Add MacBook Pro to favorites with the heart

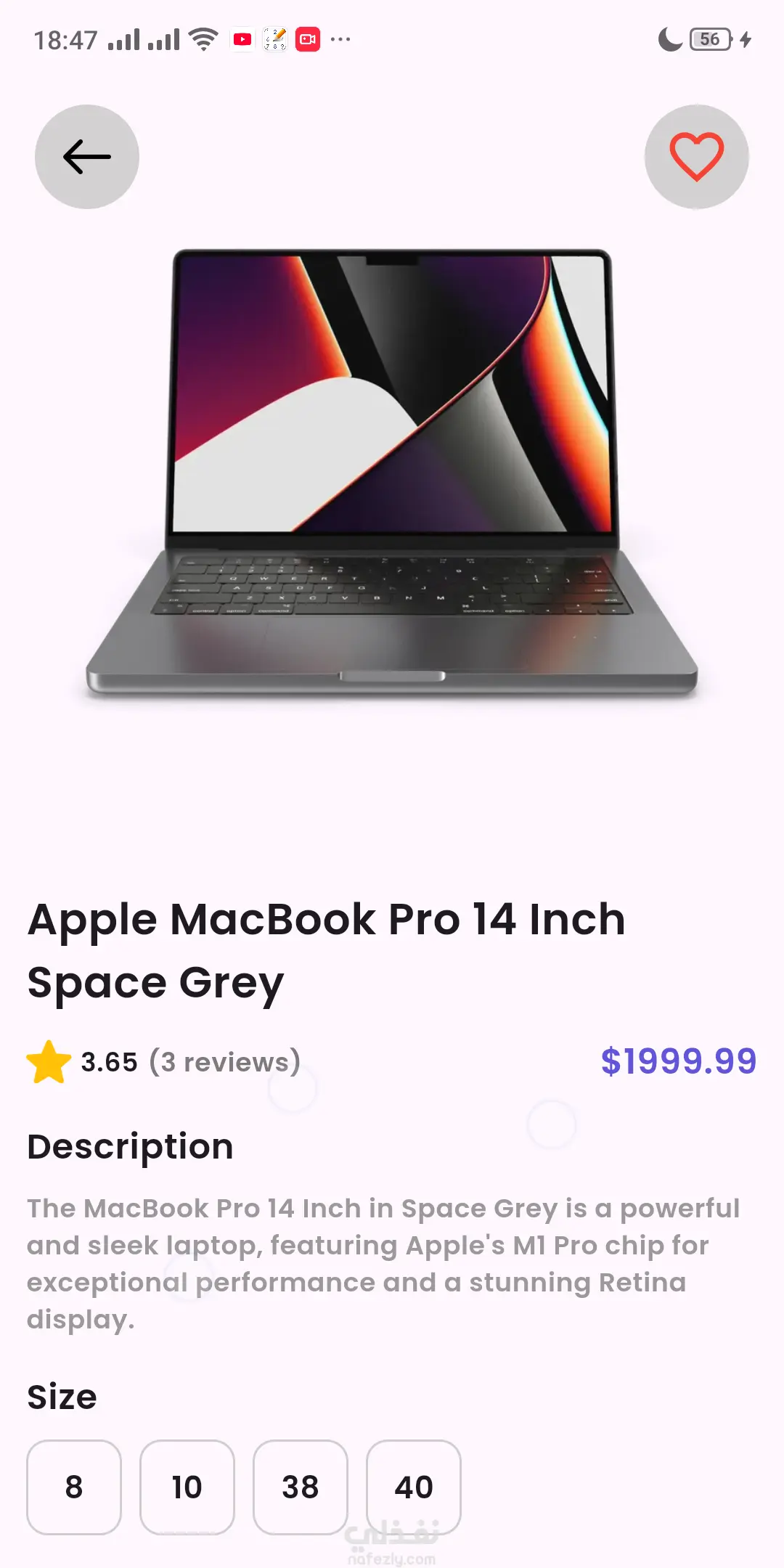point(696,157)
